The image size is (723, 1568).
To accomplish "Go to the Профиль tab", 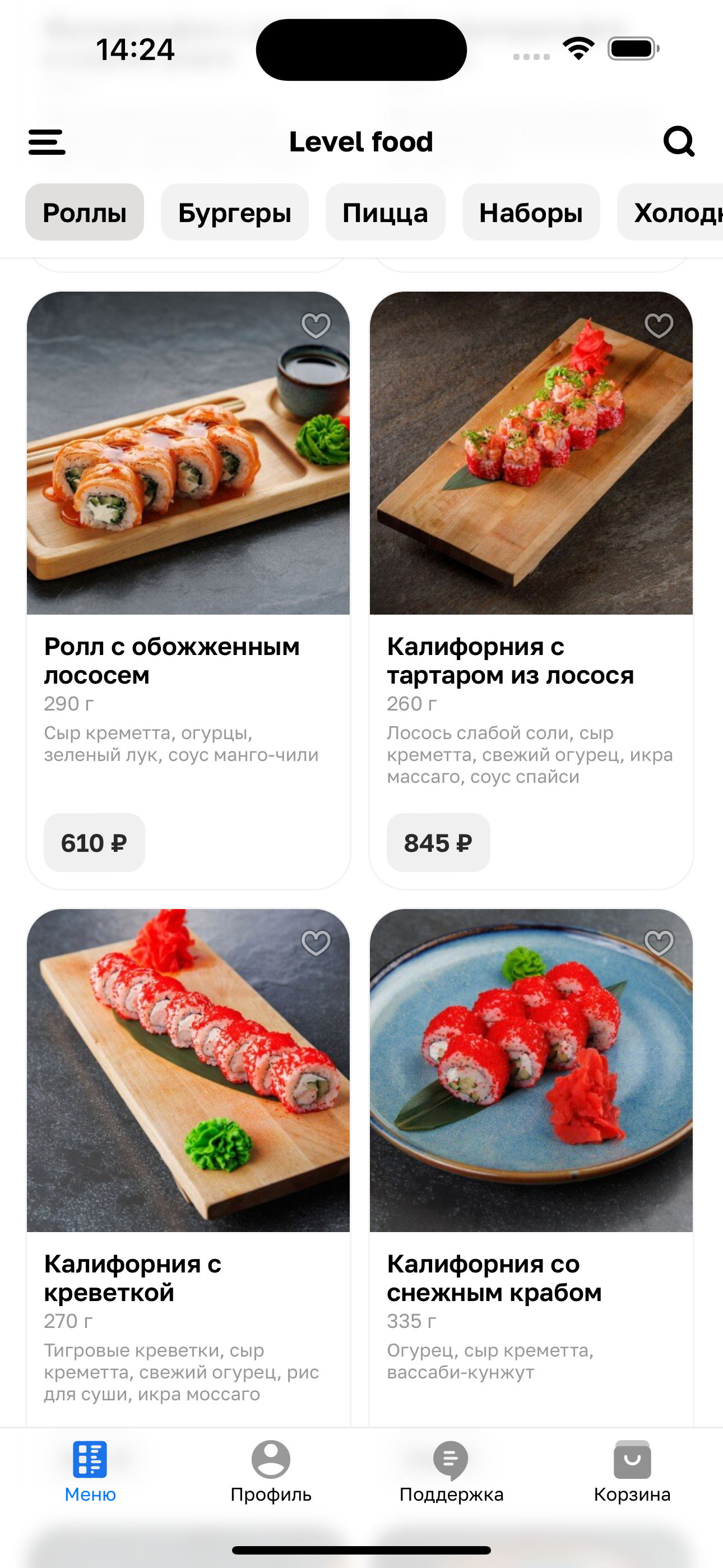I will tap(271, 1470).
